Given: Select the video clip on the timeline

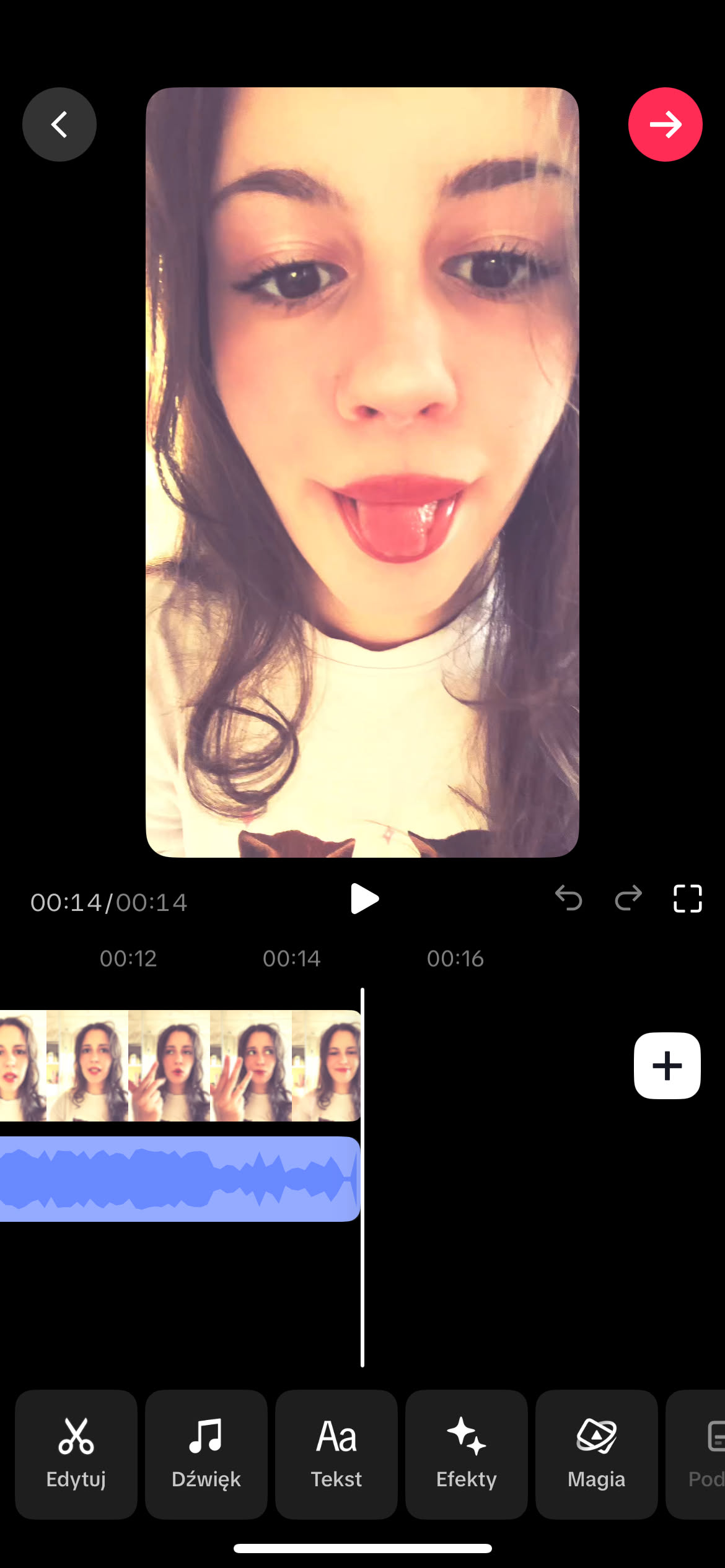Looking at the screenshot, I should coord(180,1066).
